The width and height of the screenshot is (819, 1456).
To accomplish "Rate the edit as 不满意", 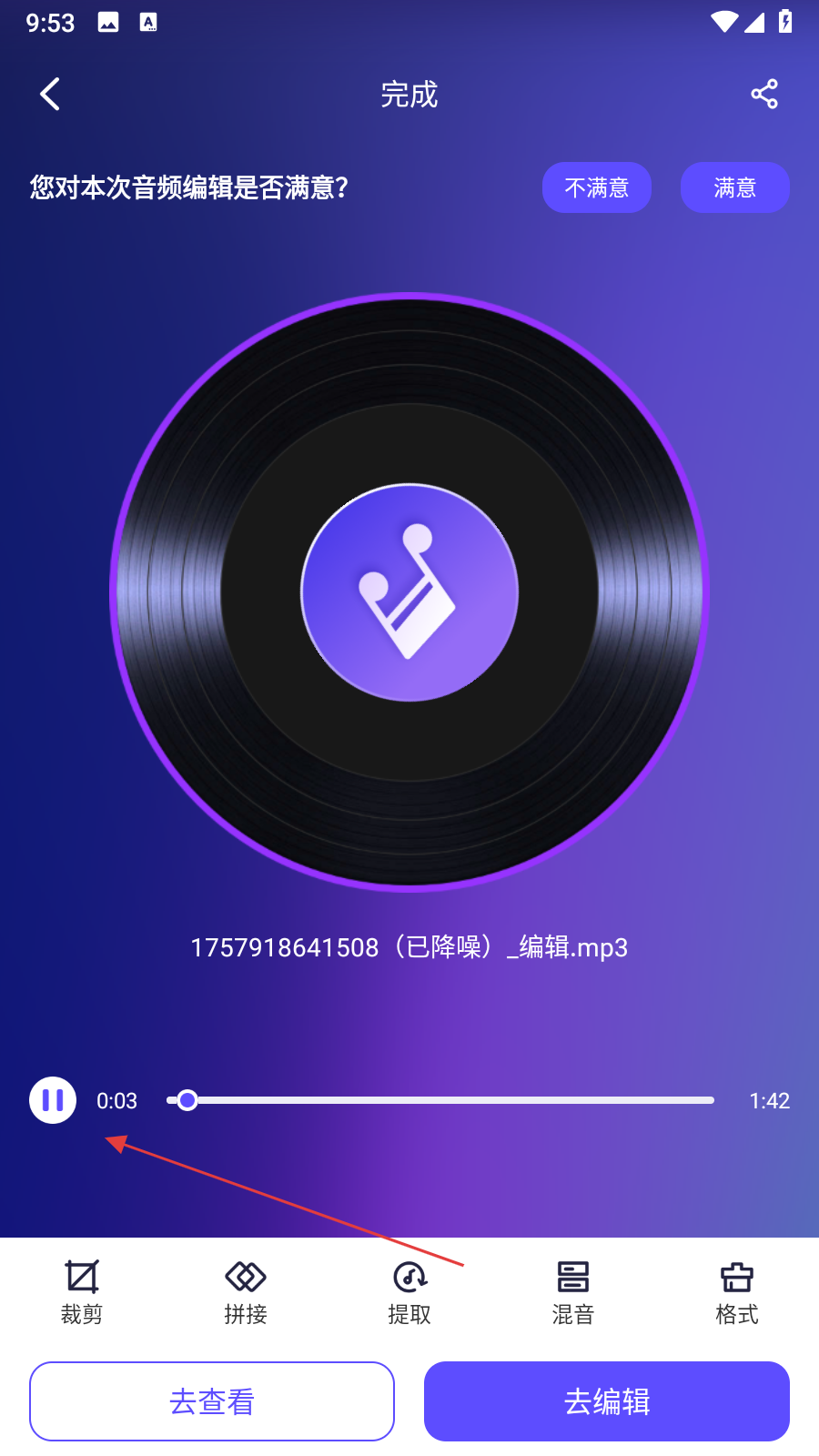I will [596, 187].
